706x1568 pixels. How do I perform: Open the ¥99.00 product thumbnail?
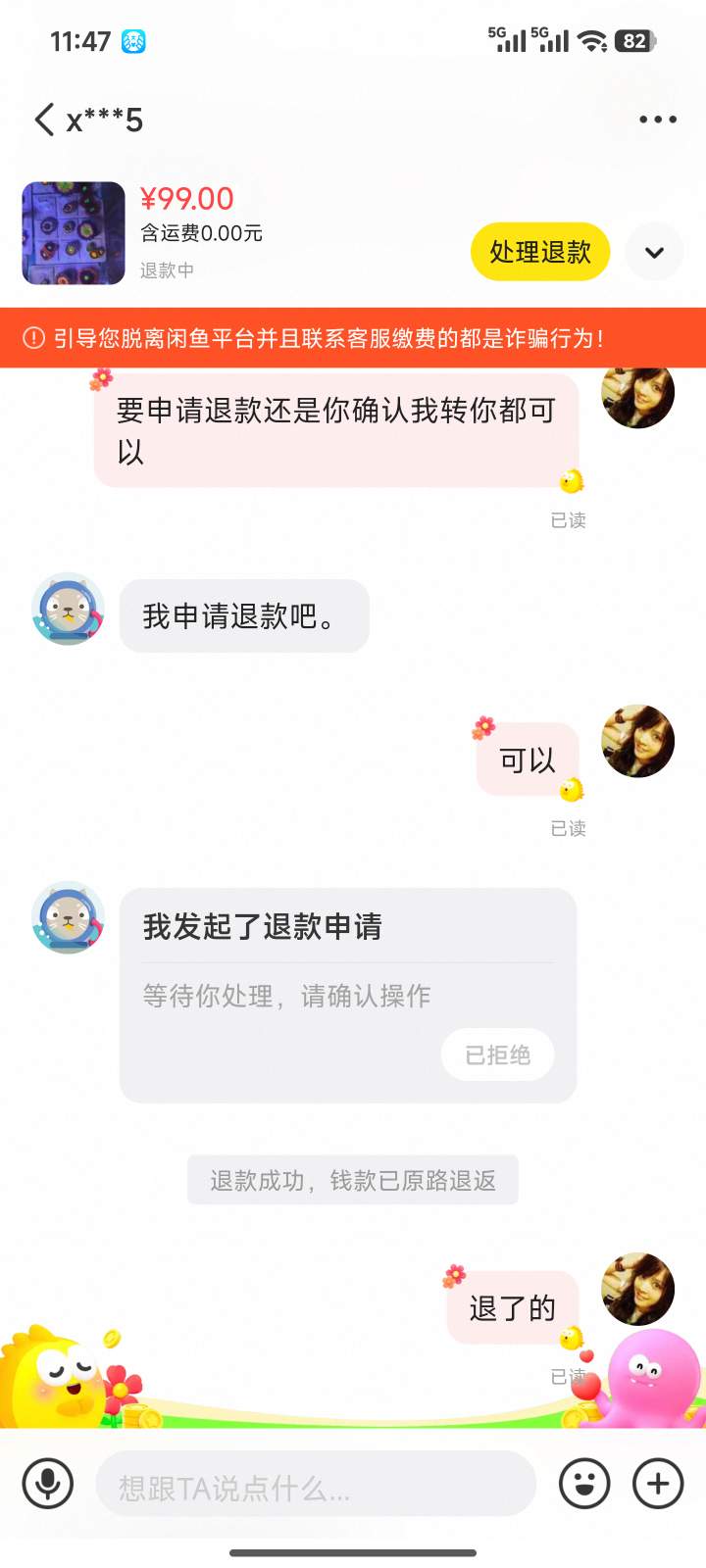point(74,233)
